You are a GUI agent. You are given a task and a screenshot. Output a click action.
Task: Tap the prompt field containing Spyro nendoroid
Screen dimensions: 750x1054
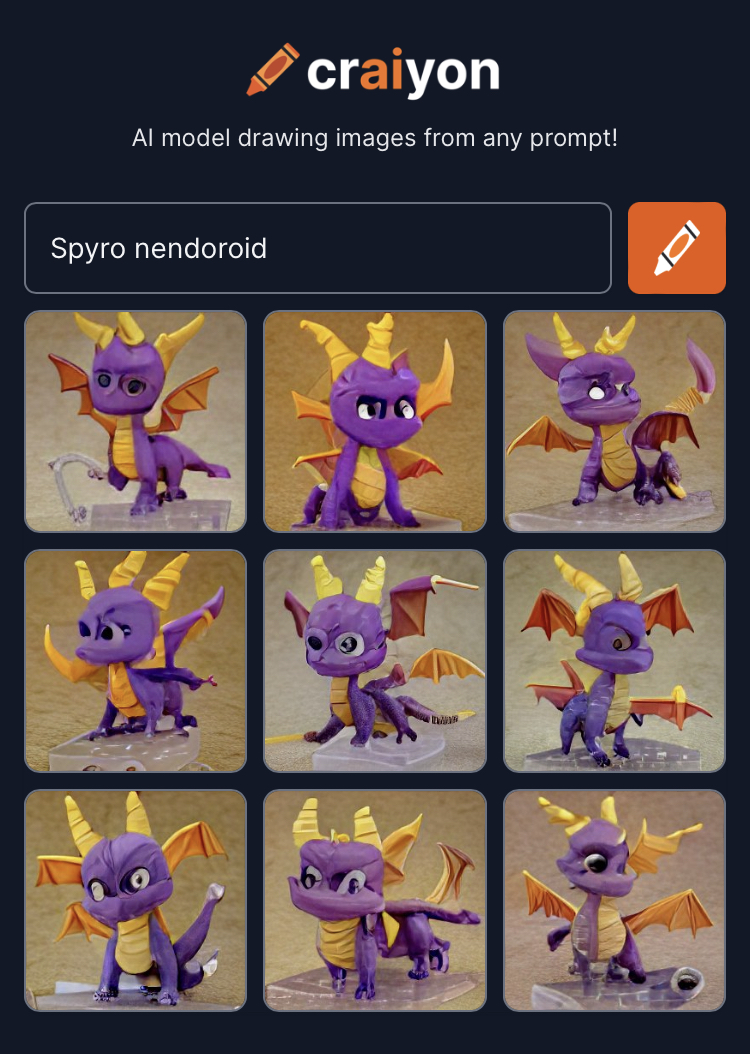point(317,248)
